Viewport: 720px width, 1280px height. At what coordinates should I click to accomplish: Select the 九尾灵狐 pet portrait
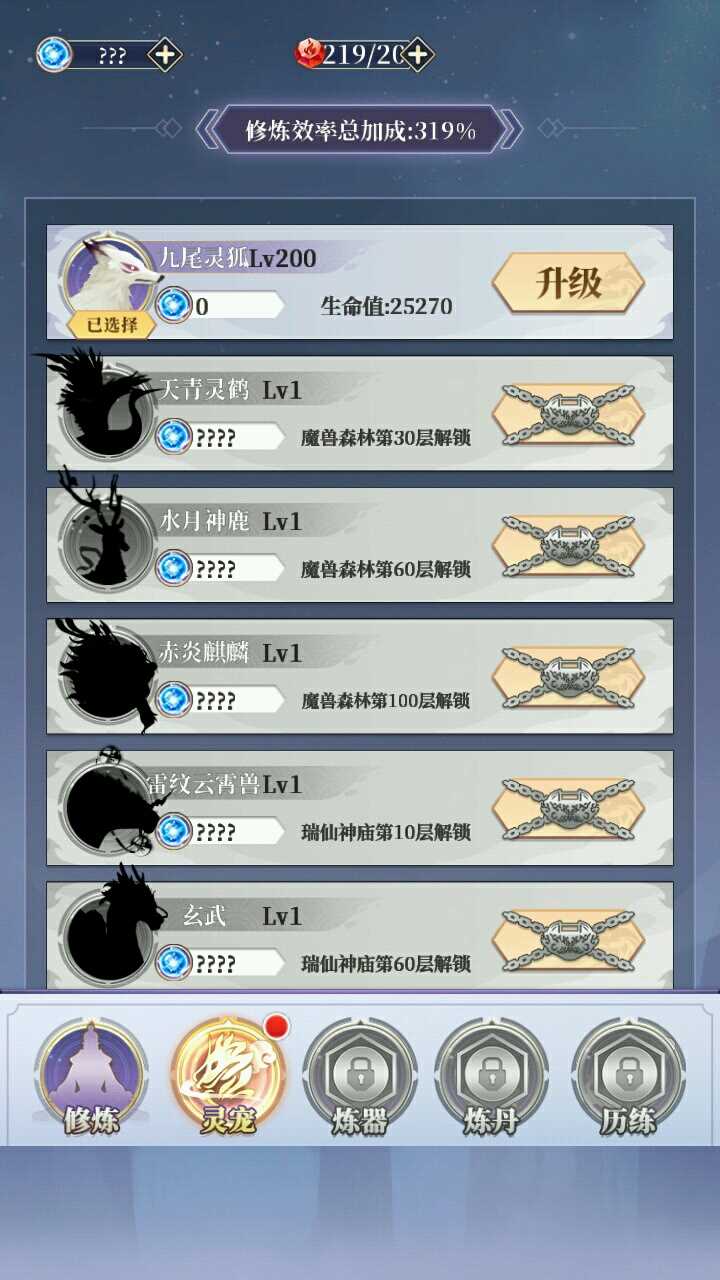(x=110, y=278)
